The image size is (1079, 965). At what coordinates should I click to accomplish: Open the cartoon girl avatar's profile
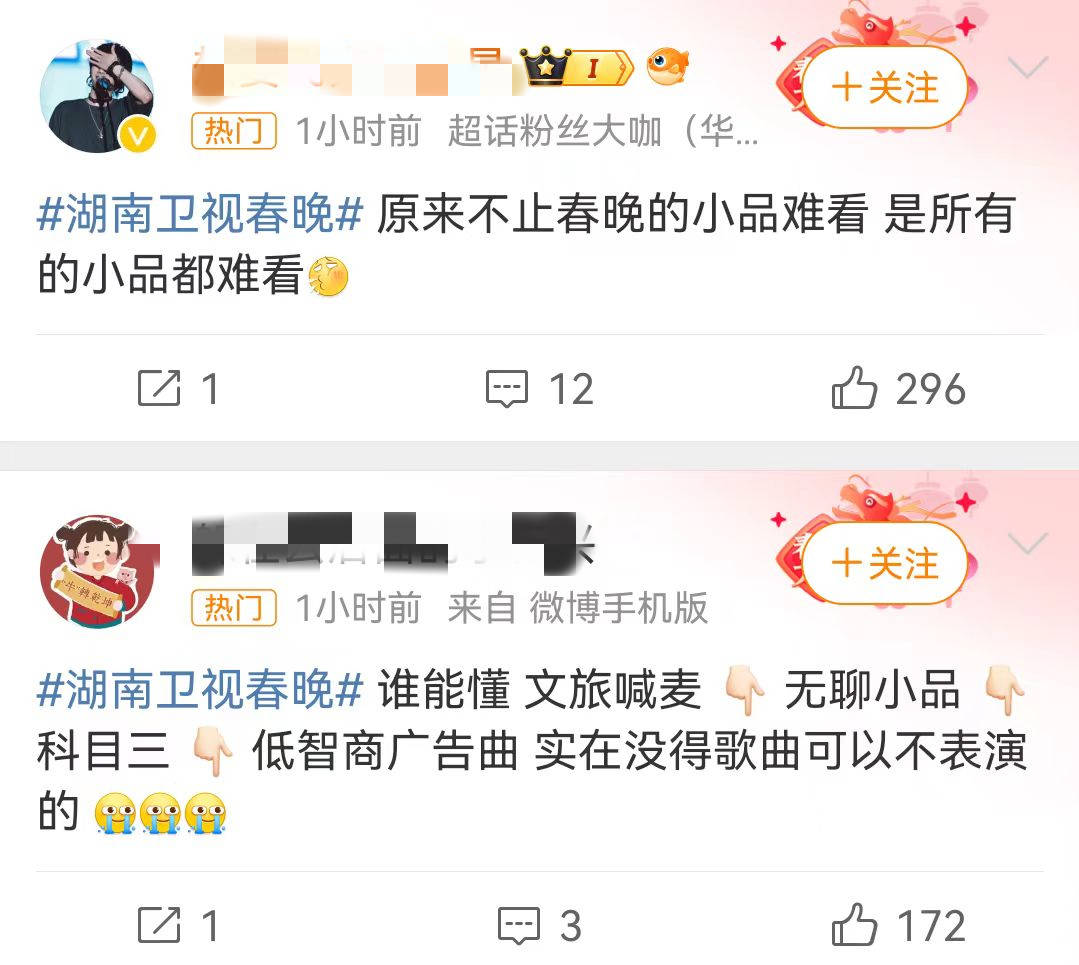pos(97,571)
